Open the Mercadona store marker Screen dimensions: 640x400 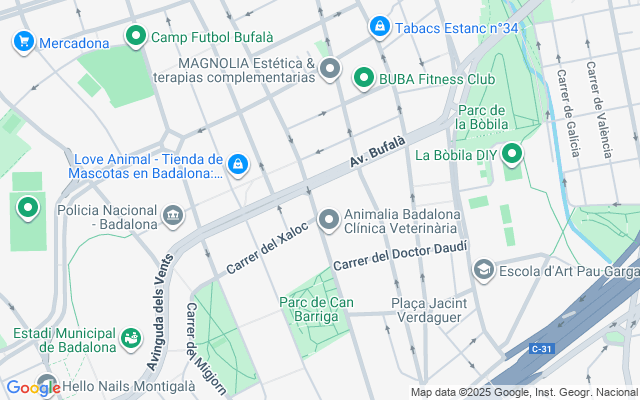[x=24, y=42]
